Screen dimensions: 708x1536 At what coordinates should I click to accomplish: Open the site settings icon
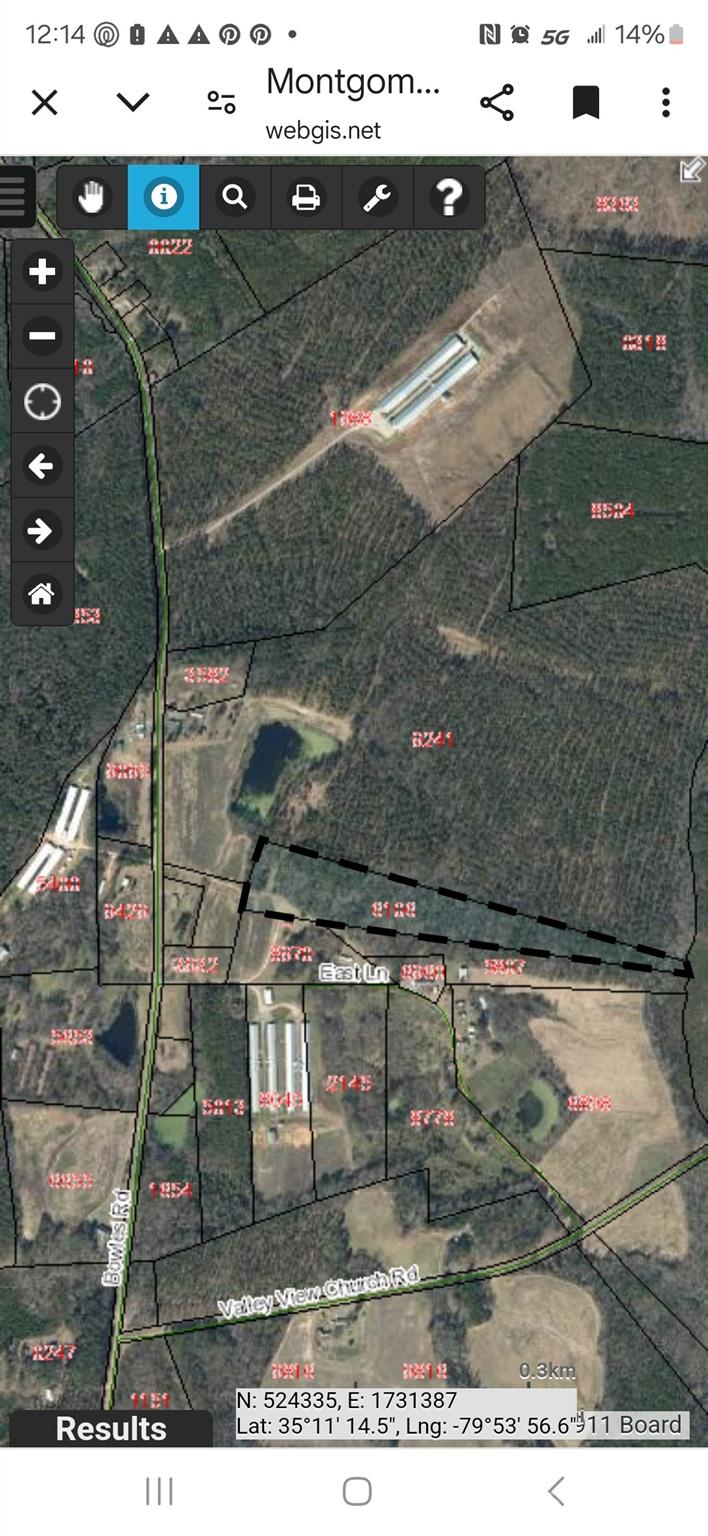point(221,102)
